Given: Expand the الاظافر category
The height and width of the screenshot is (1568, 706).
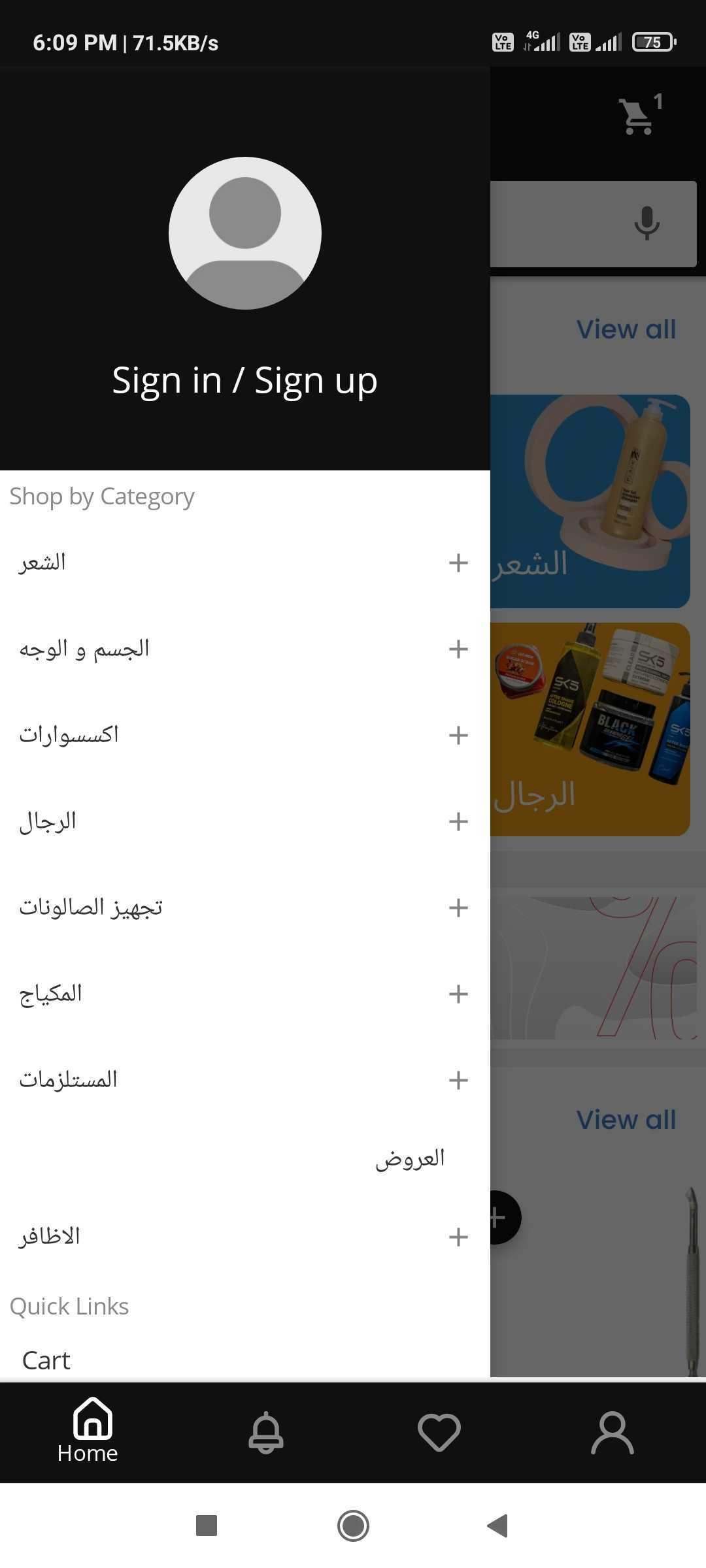Looking at the screenshot, I should 458,1237.
